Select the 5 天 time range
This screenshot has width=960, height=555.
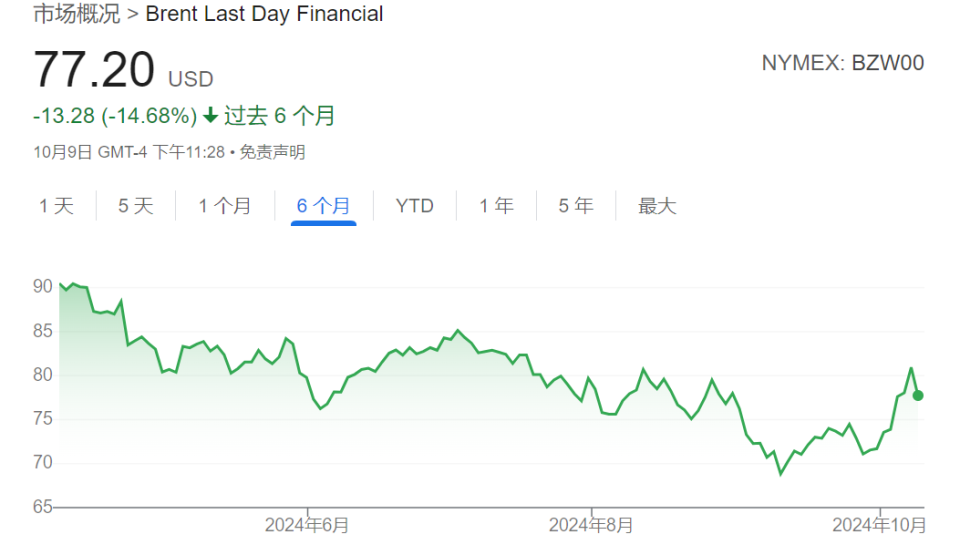click(x=135, y=206)
